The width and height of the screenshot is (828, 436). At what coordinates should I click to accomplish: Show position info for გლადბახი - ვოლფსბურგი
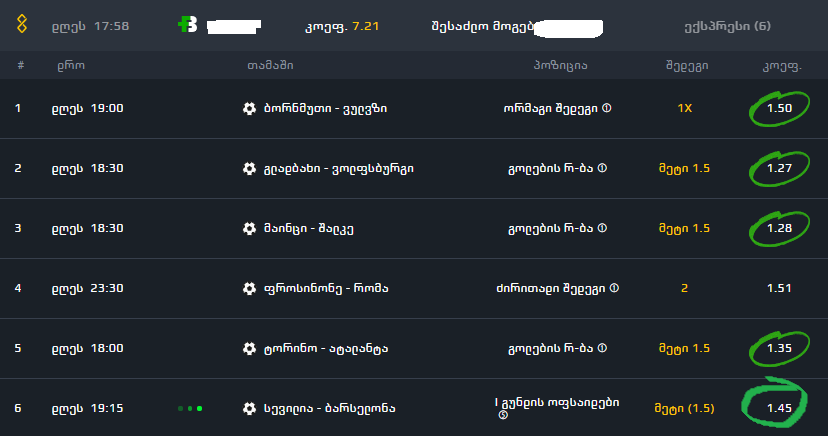[x=602, y=168]
